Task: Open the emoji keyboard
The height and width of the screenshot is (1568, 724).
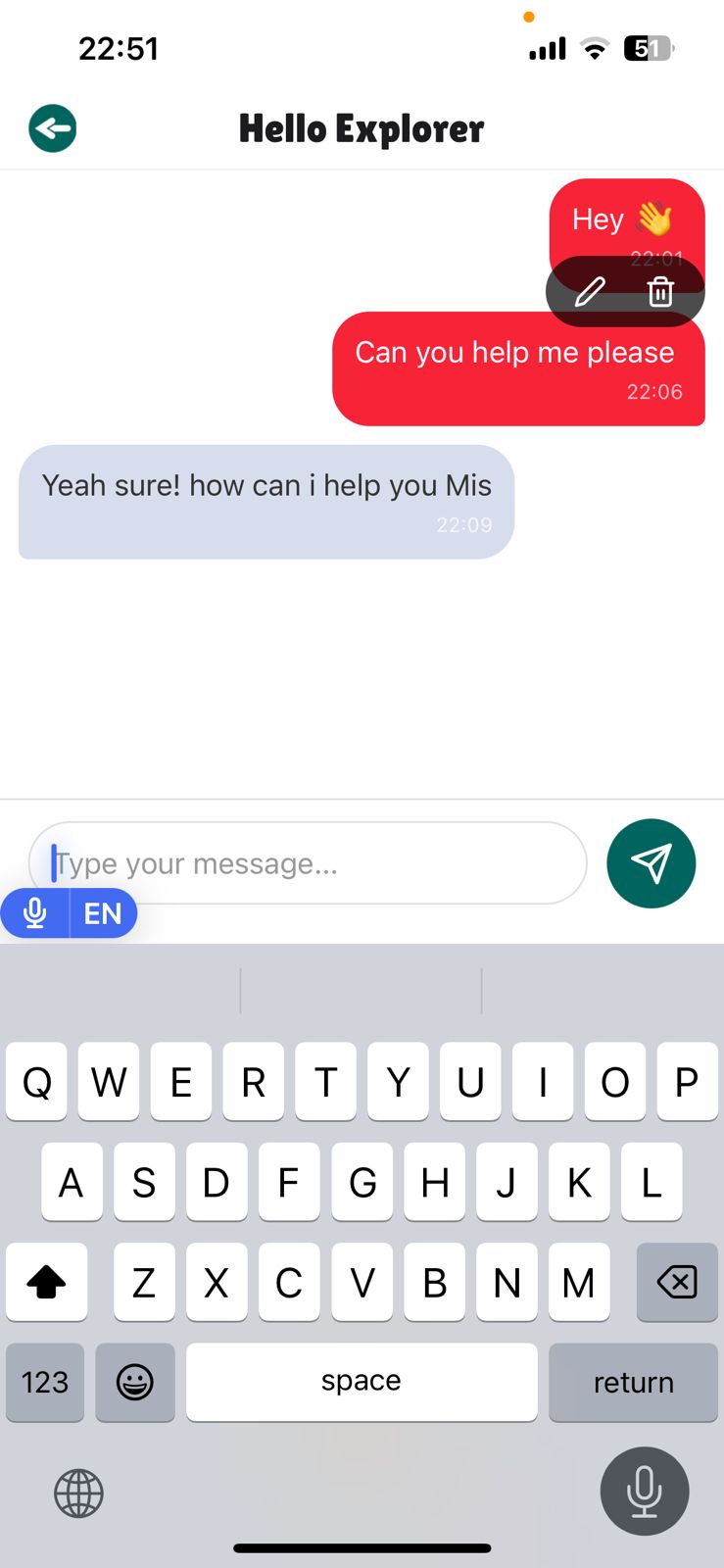Action: coord(135,1382)
